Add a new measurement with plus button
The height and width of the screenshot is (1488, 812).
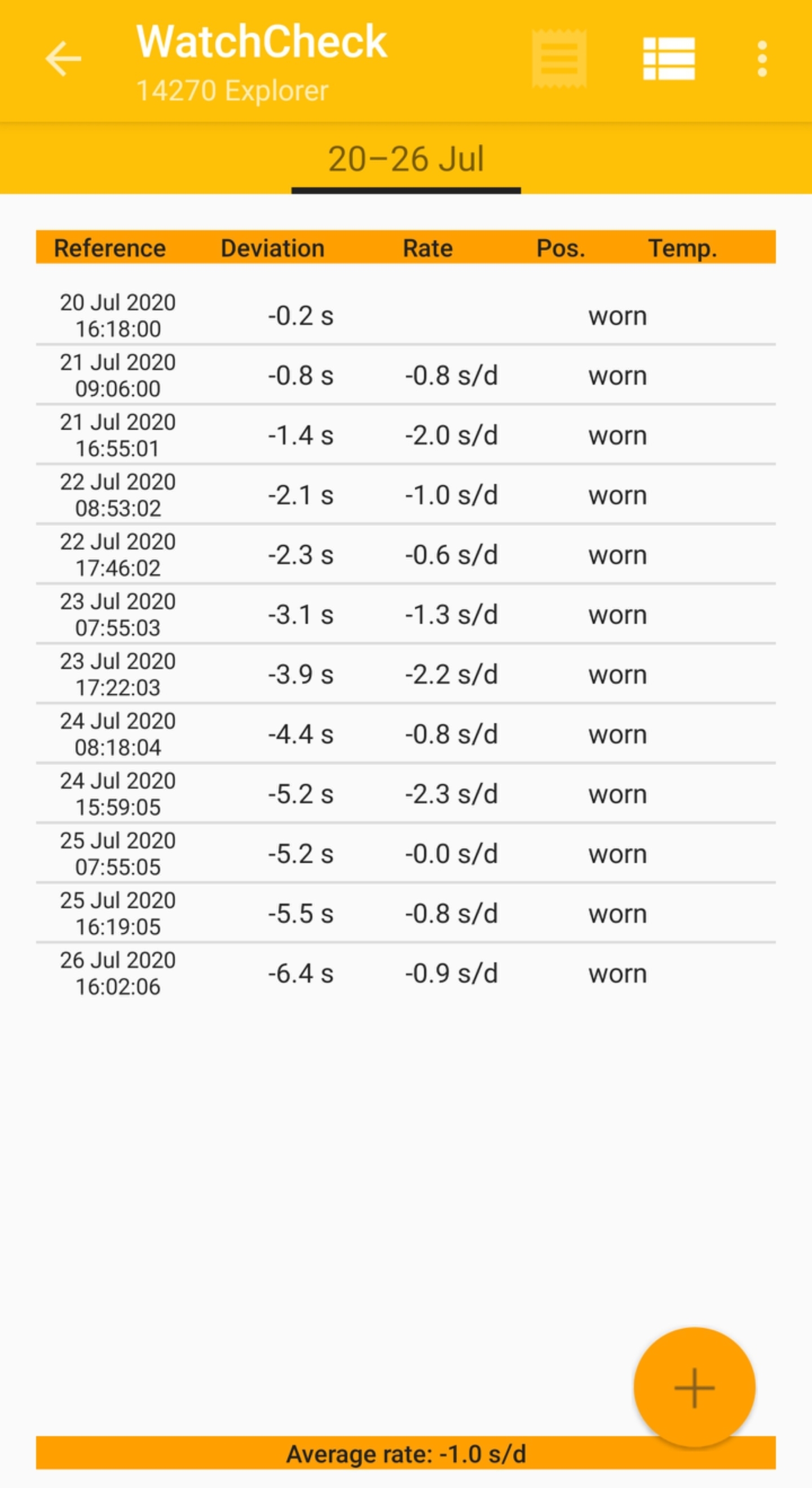(x=694, y=1387)
